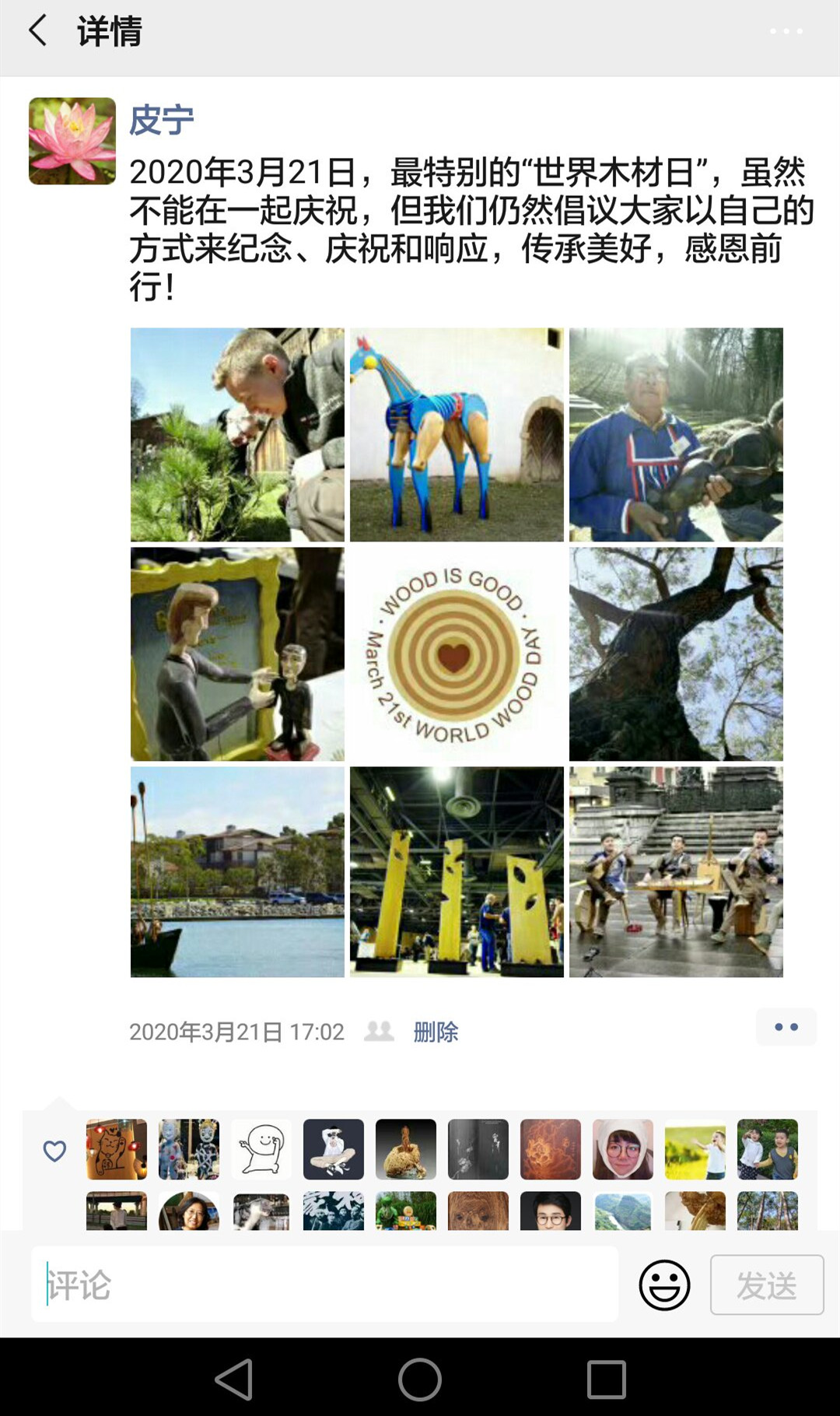This screenshot has height=1416, width=840.
Task: Send the comment with 发送
Action: point(766,1285)
